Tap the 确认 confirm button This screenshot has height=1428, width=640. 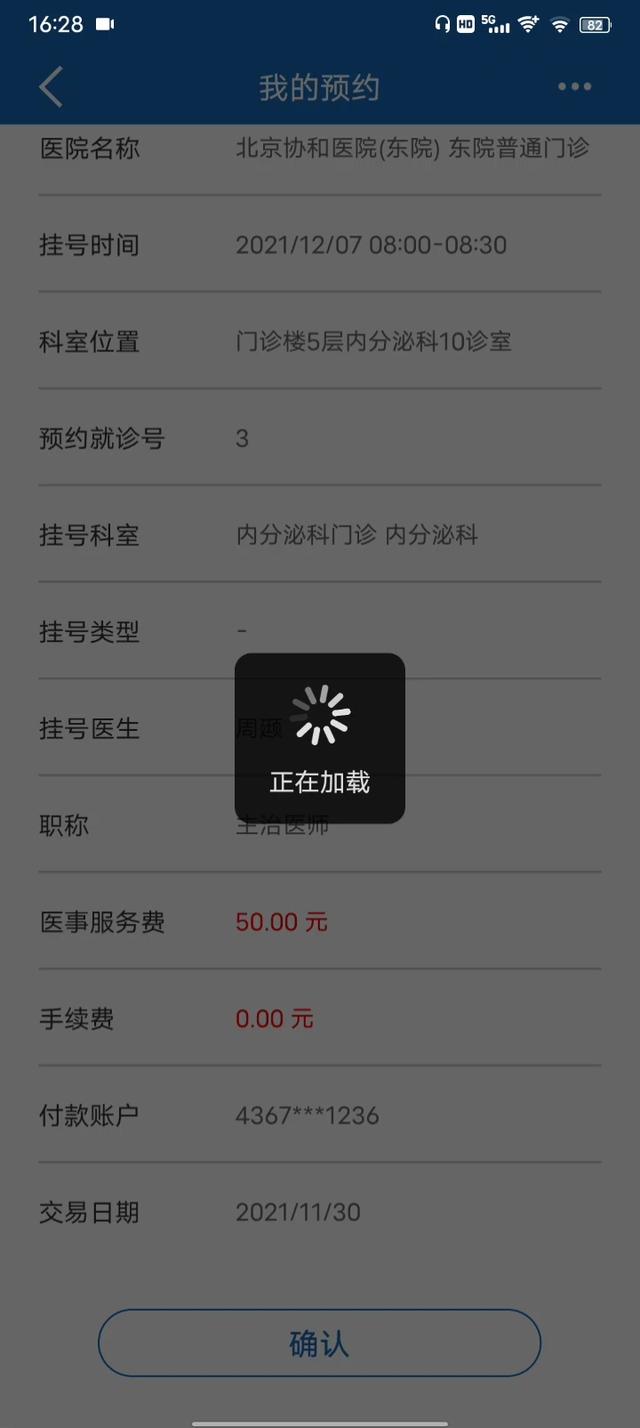[x=319, y=1343]
